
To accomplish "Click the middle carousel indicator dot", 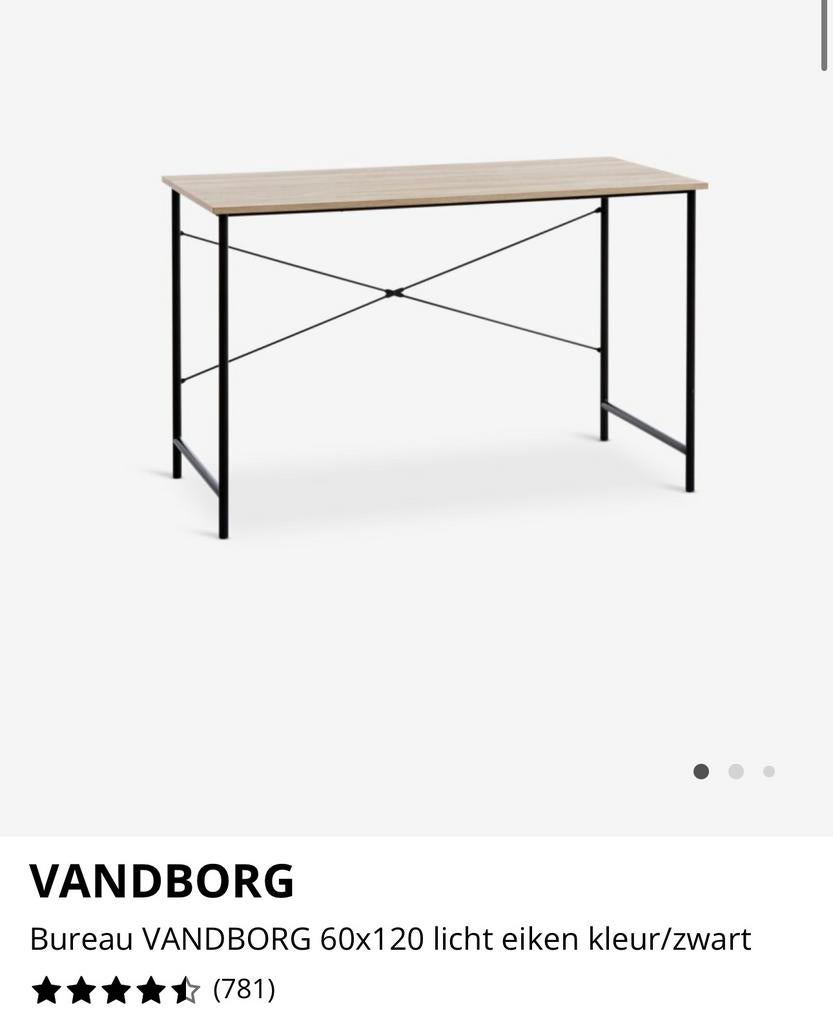I will pos(736,771).
